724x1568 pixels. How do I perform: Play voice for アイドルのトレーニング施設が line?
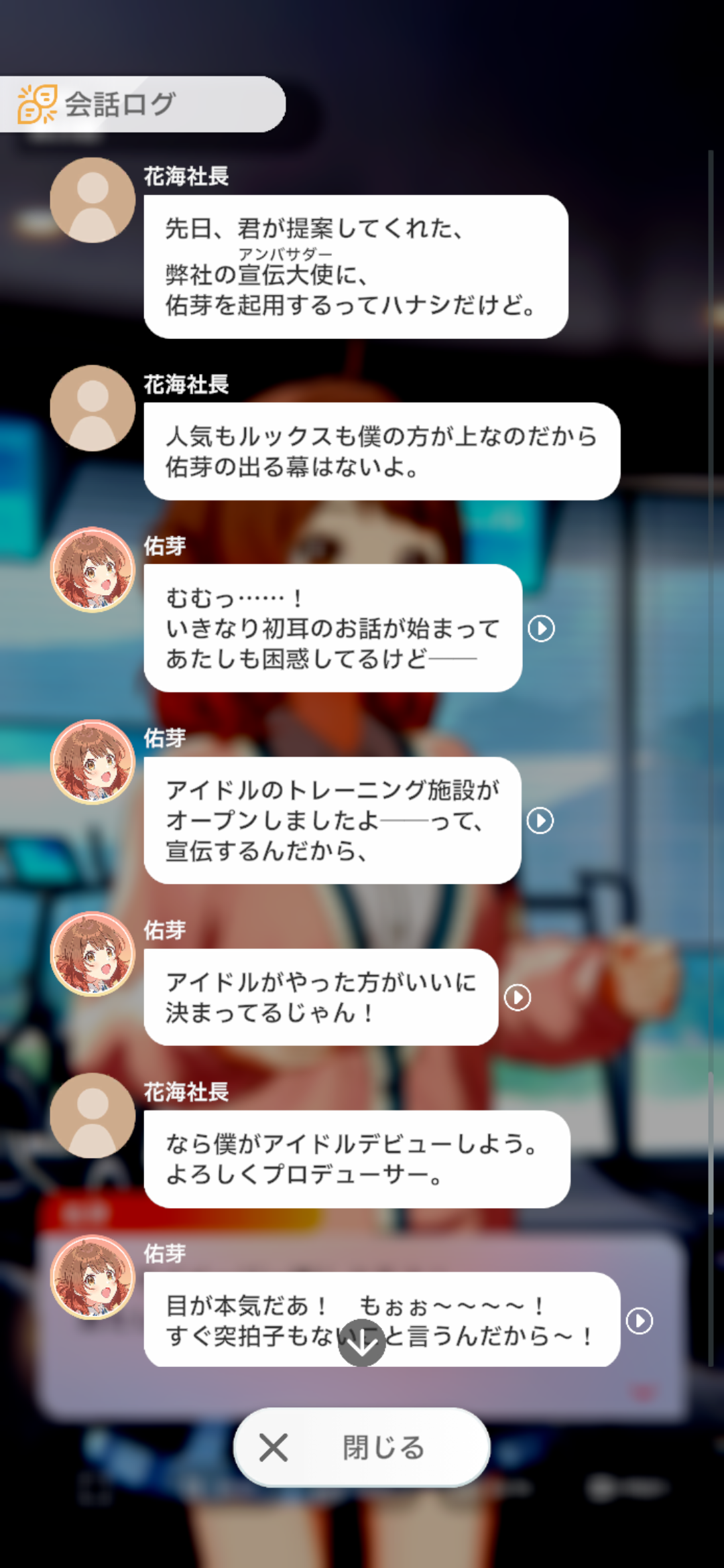point(540,821)
